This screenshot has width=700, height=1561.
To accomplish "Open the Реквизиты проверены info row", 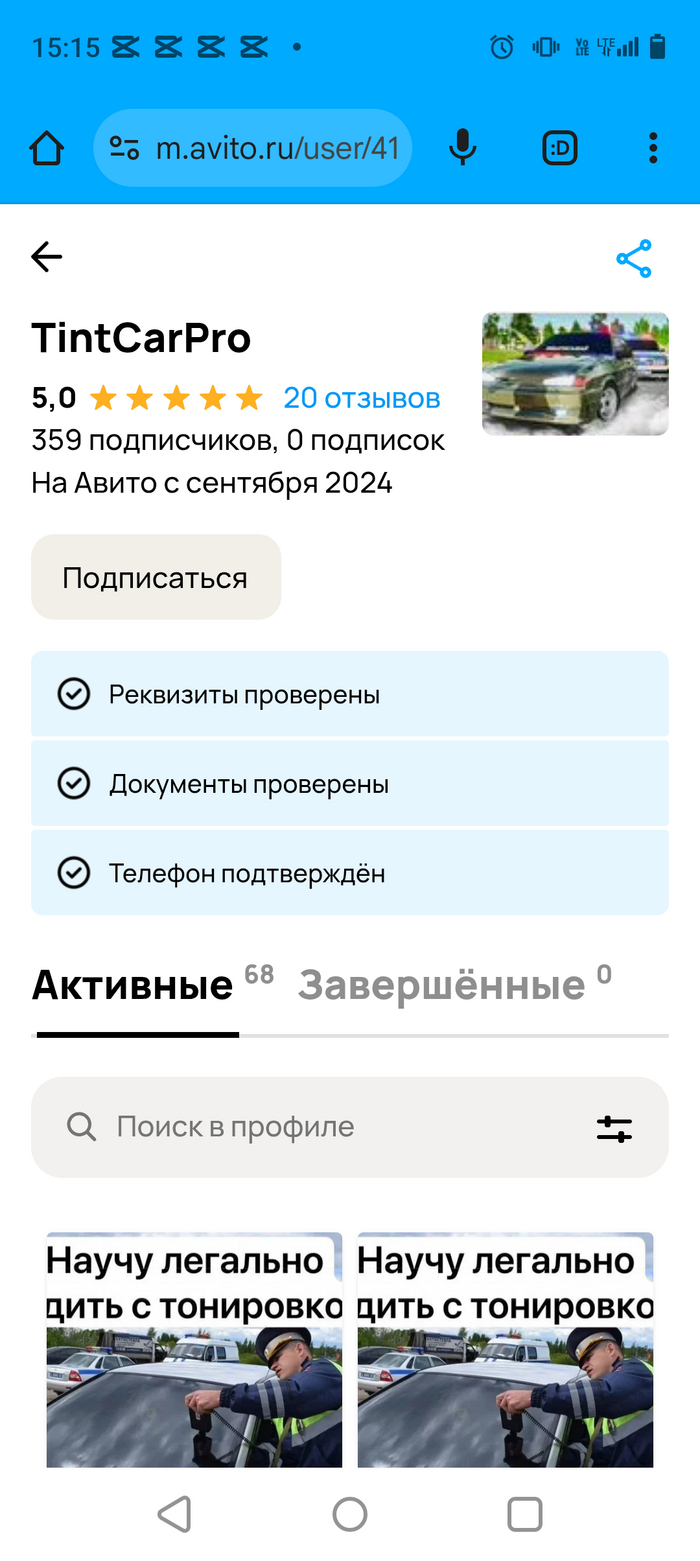I will [349, 694].
